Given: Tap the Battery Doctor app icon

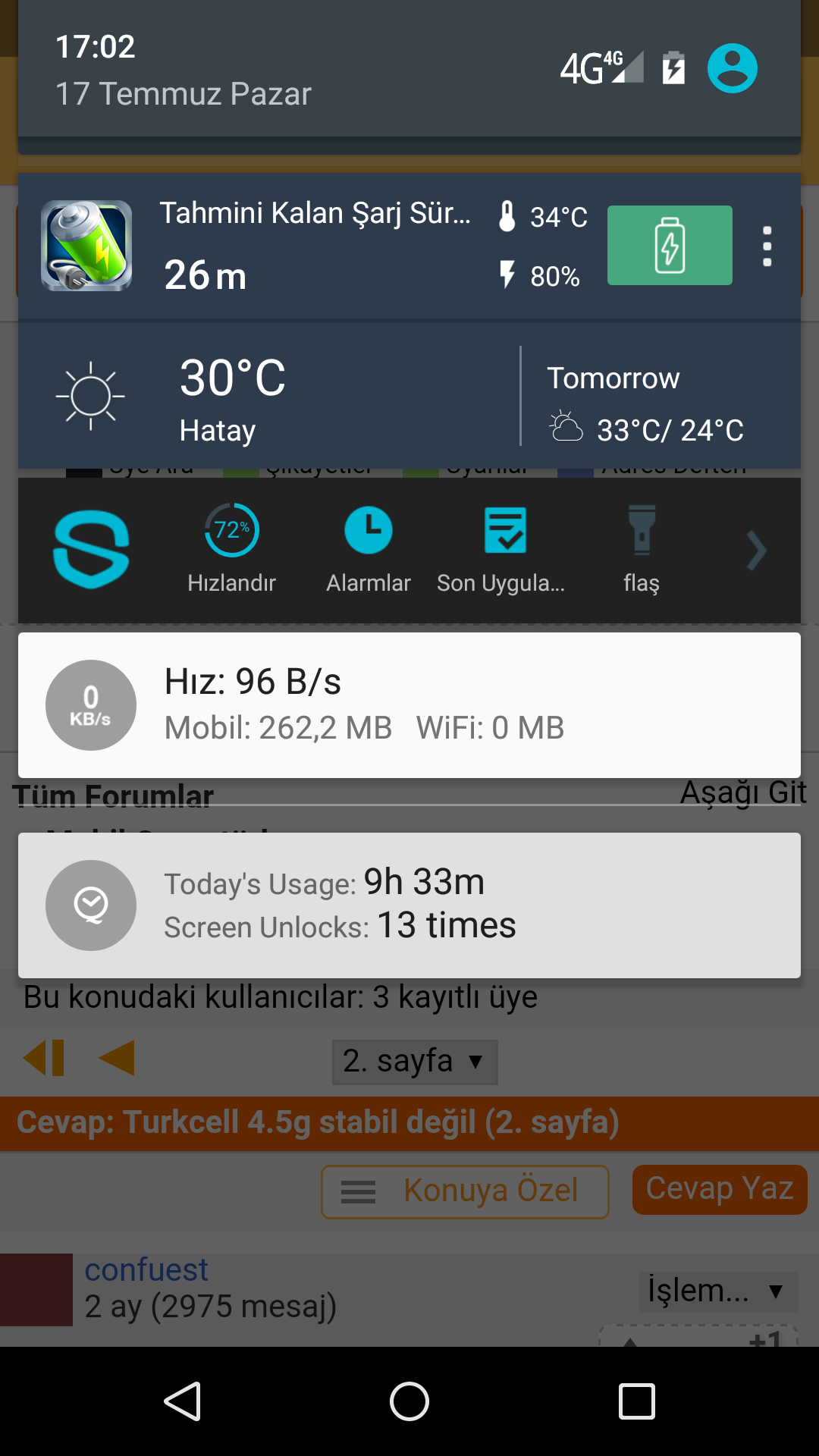Looking at the screenshot, I should pyautogui.click(x=86, y=246).
